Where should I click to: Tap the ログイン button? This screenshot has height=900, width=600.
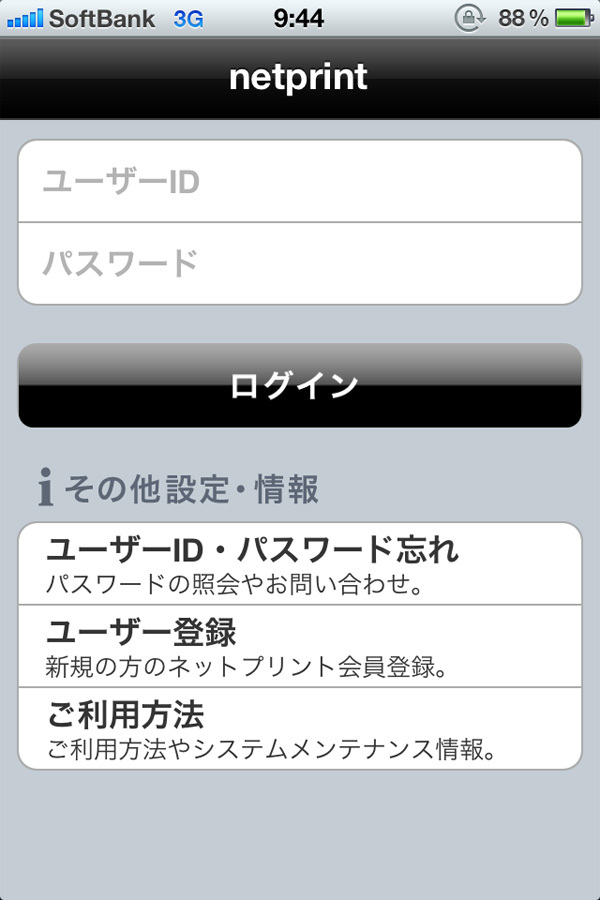coord(300,385)
